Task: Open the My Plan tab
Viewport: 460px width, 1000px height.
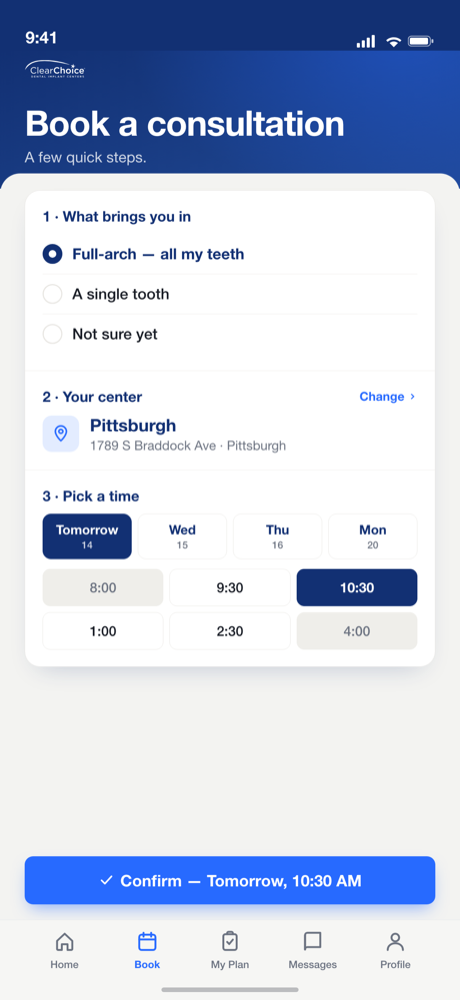Action: [230, 950]
